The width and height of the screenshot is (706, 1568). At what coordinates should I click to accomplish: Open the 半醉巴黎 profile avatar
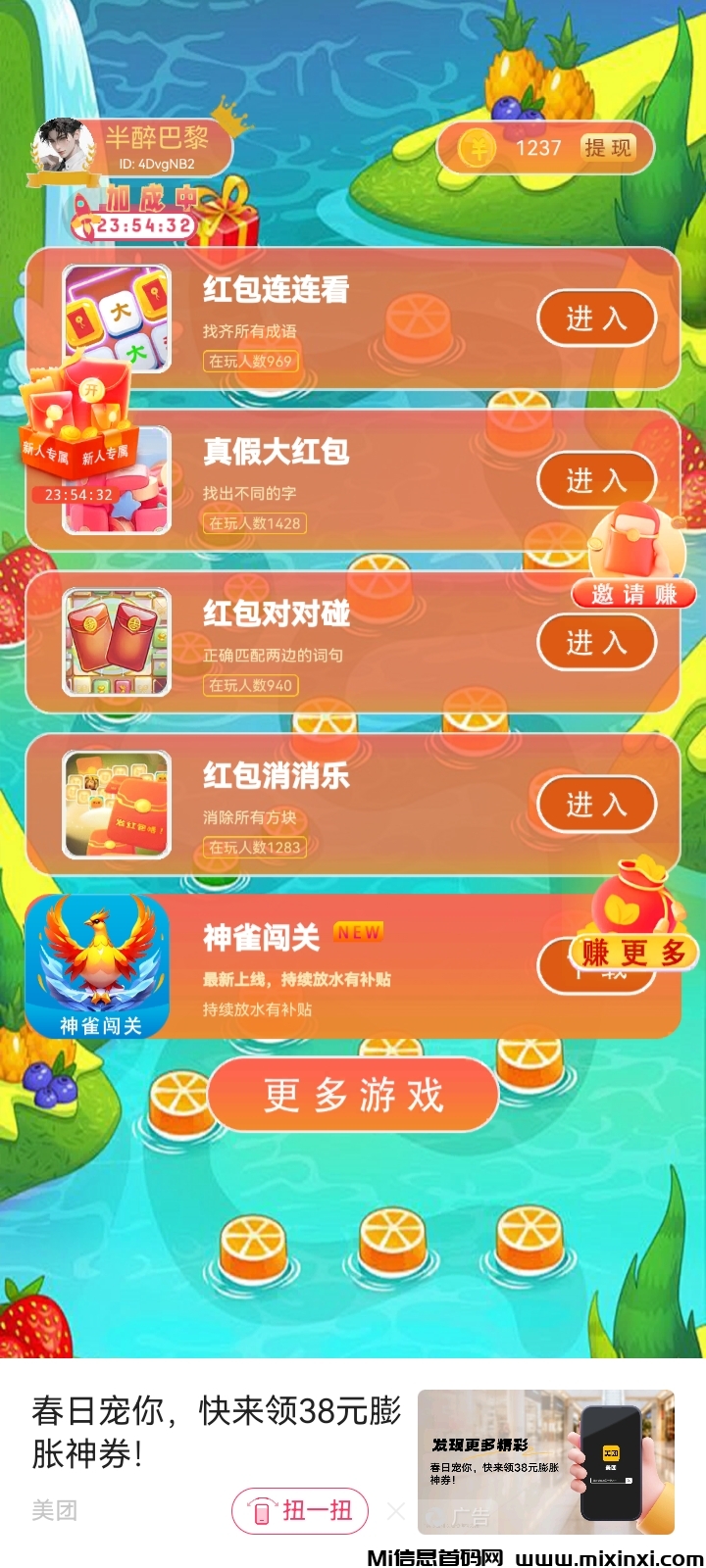click(63, 149)
